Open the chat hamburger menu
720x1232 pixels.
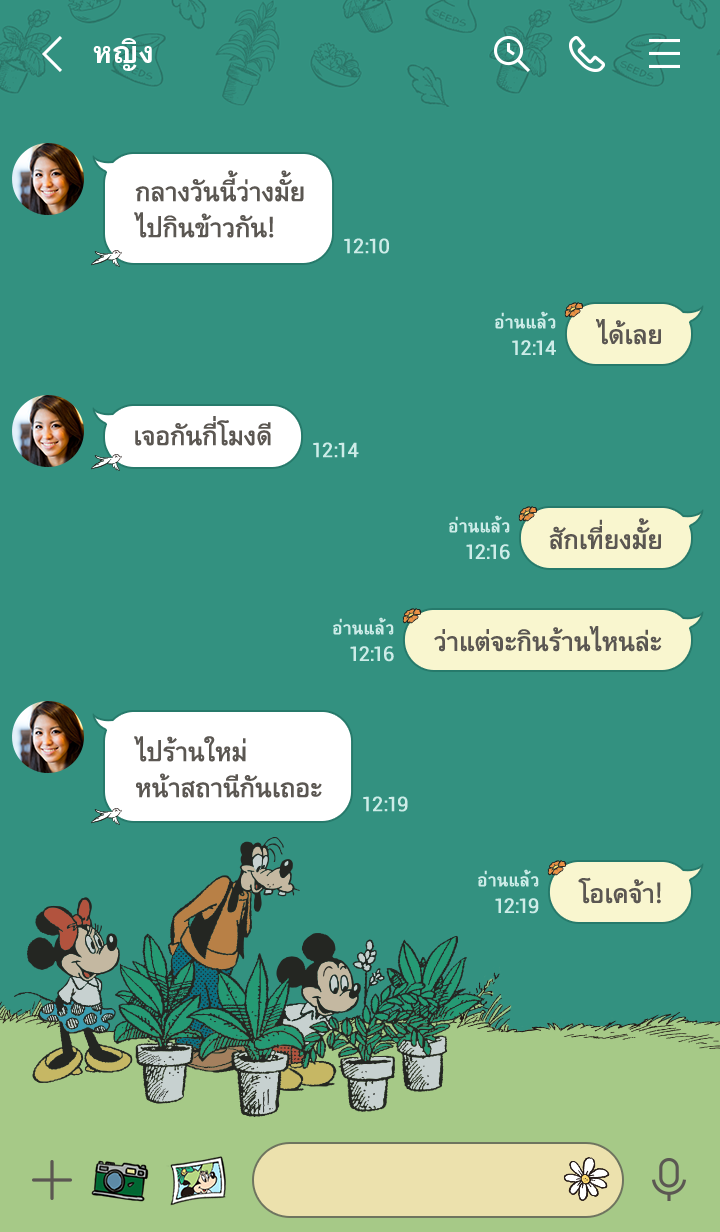(x=664, y=54)
